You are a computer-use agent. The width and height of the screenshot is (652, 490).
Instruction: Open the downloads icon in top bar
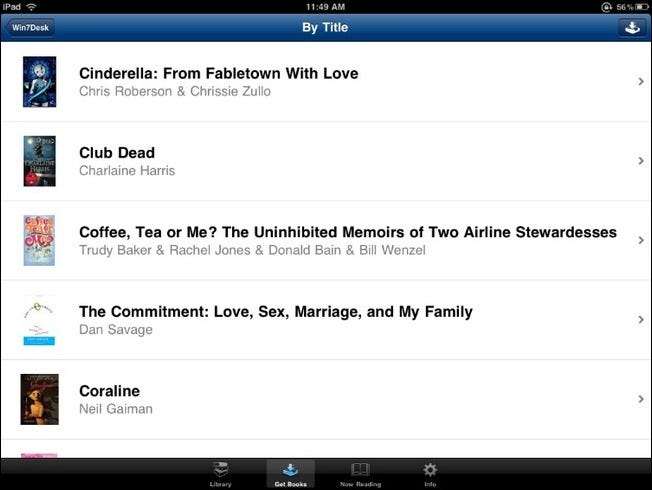click(x=630, y=28)
